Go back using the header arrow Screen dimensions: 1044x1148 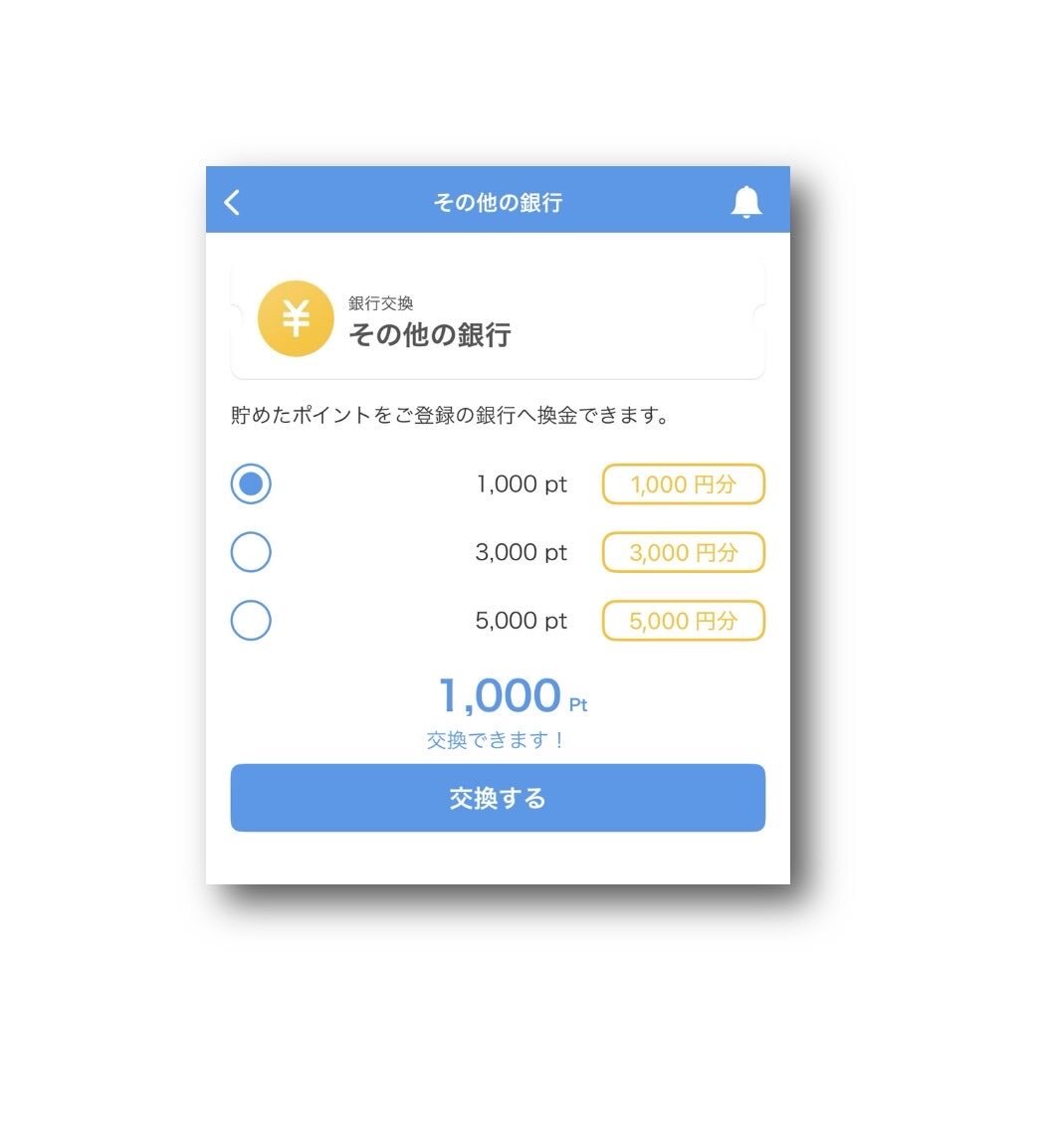[x=232, y=202]
